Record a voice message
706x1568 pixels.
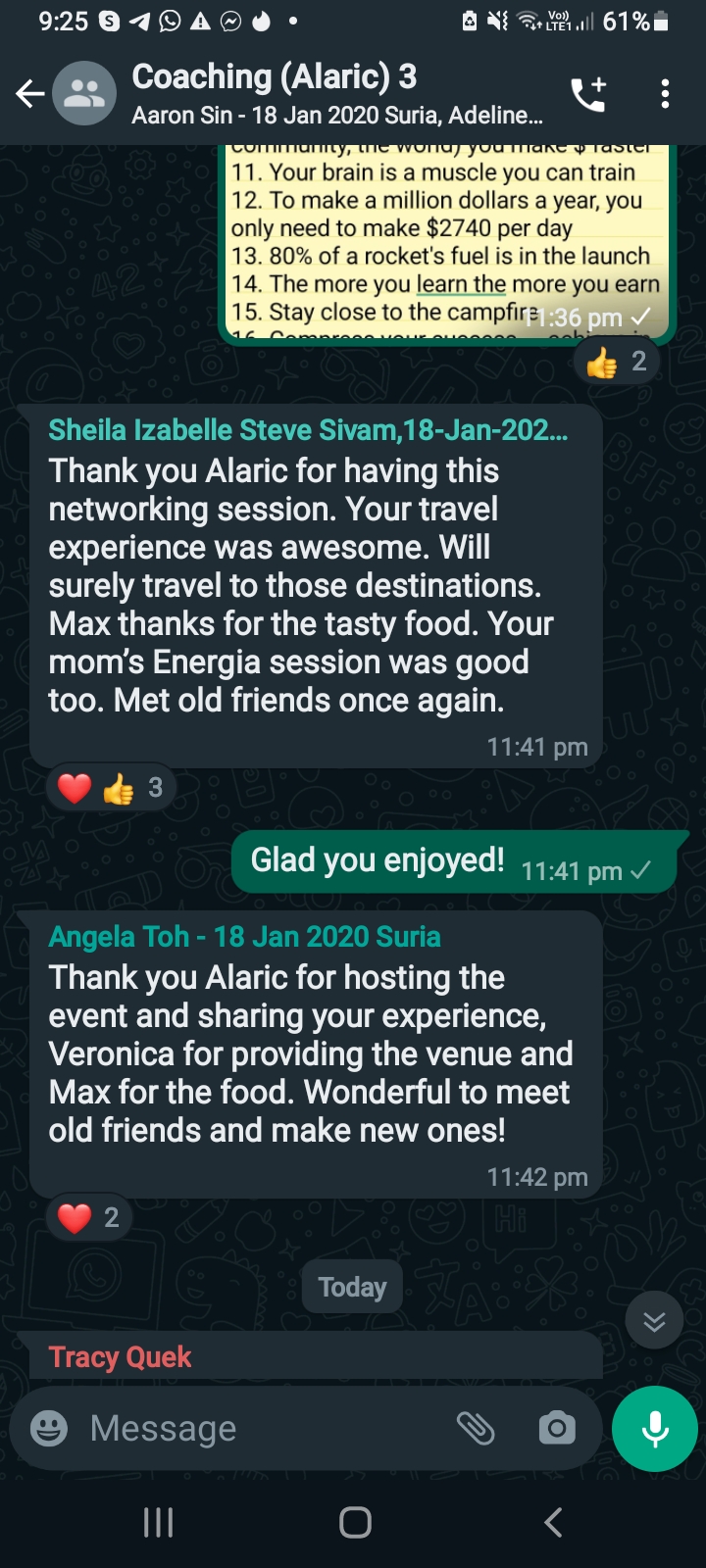tap(654, 1429)
